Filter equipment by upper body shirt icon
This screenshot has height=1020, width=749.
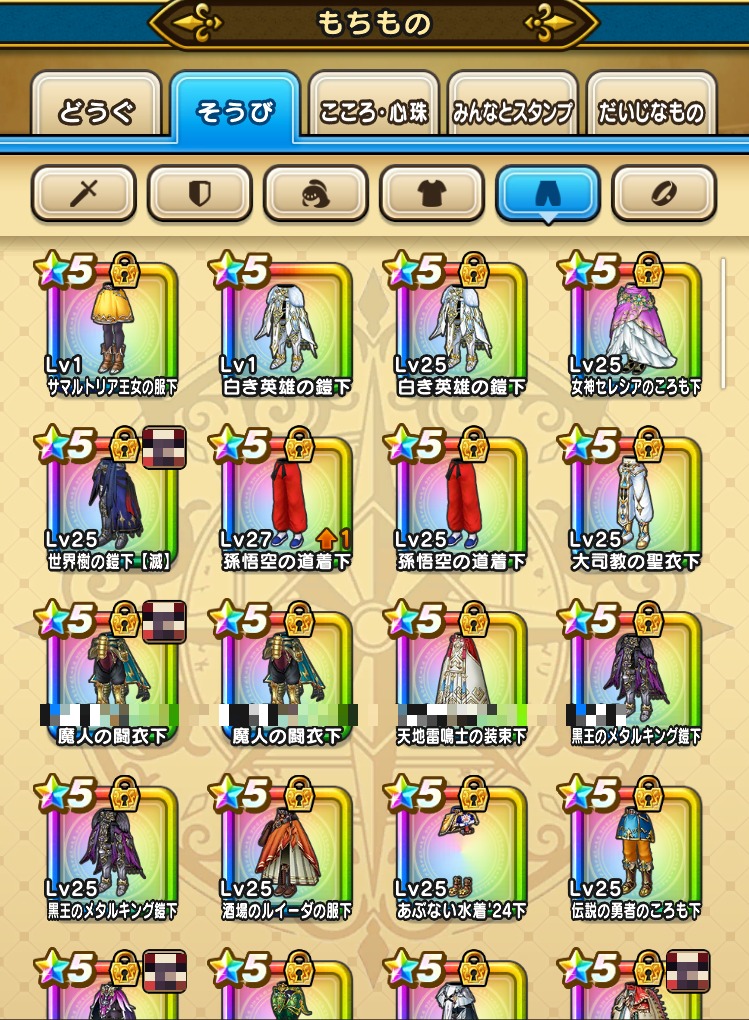click(431, 193)
